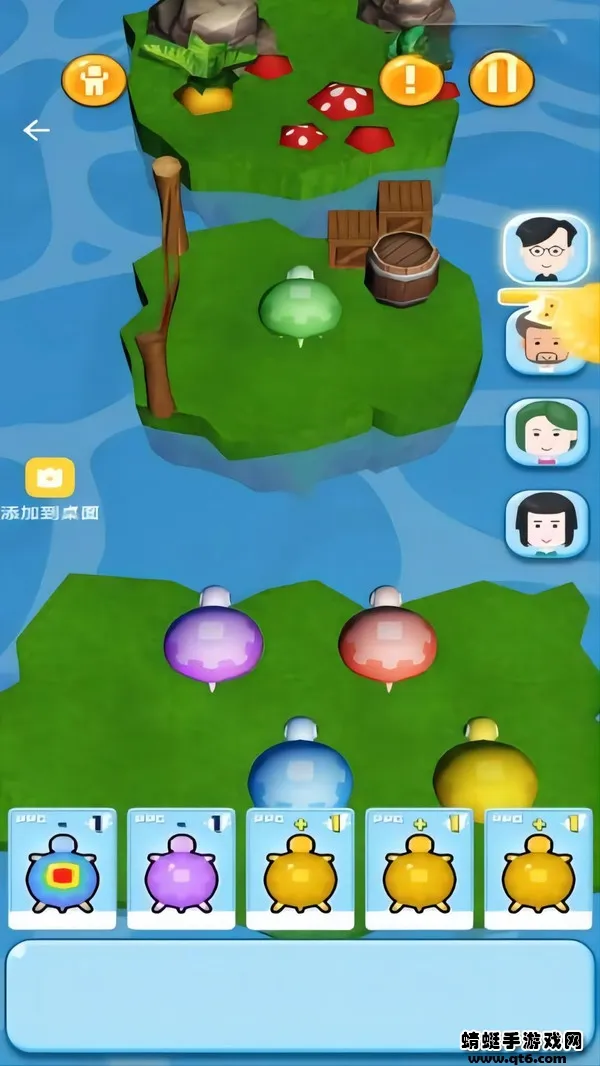Screen dimensions: 600x1066
Task: Play the purple potion card
Action: [181, 868]
